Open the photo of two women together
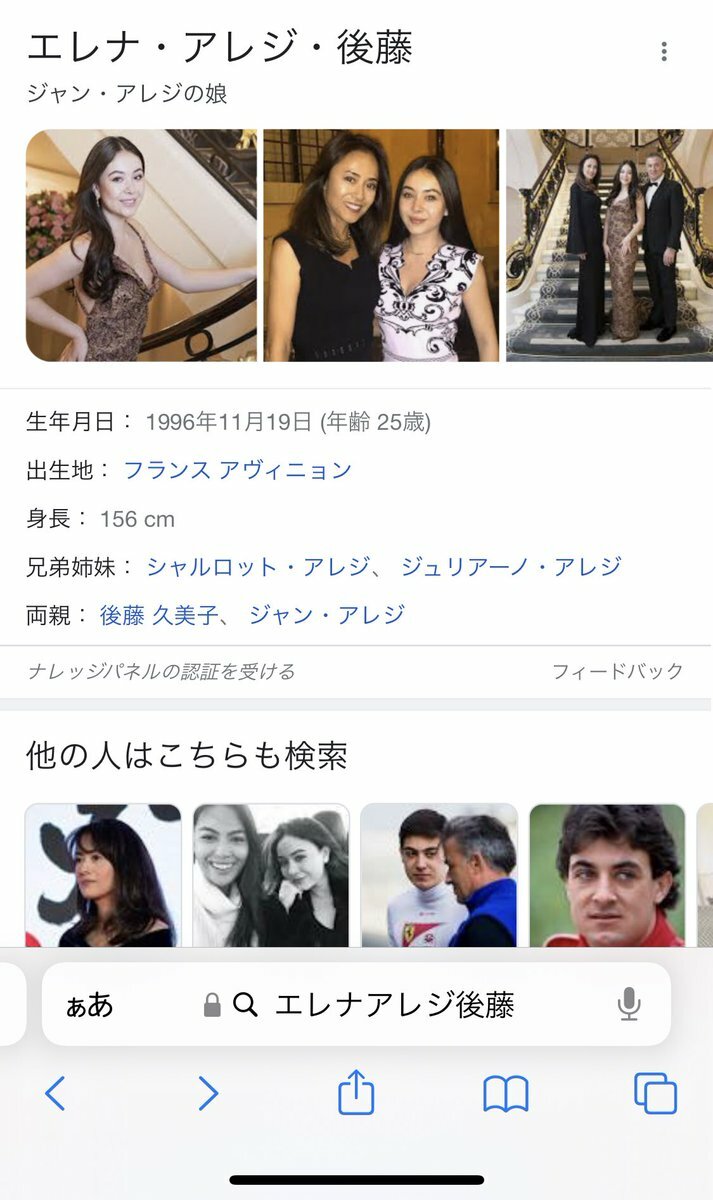 click(x=380, y=245)
